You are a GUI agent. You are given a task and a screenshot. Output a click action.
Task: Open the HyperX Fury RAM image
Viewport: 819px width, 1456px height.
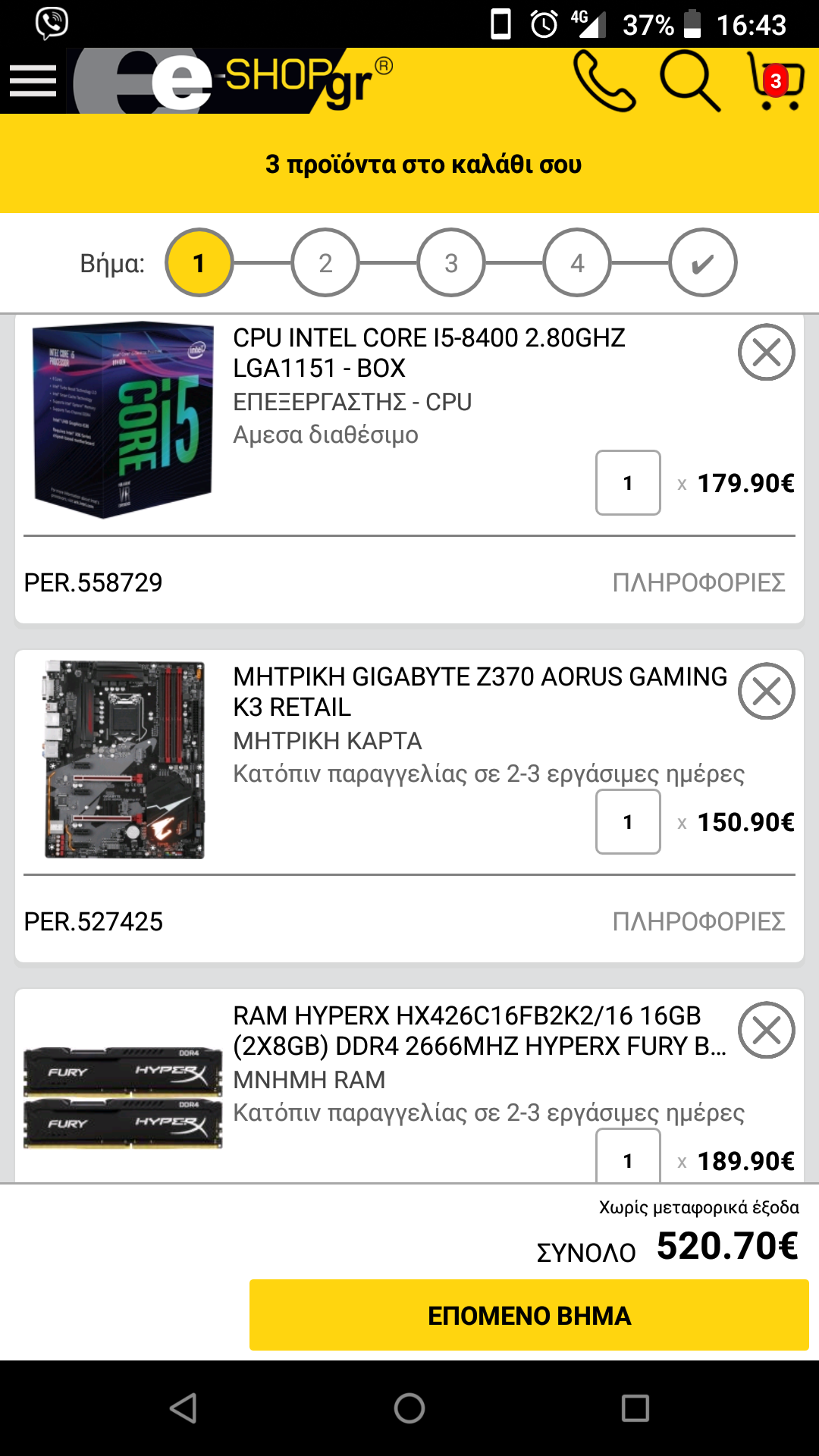(x=123, y=1097)
